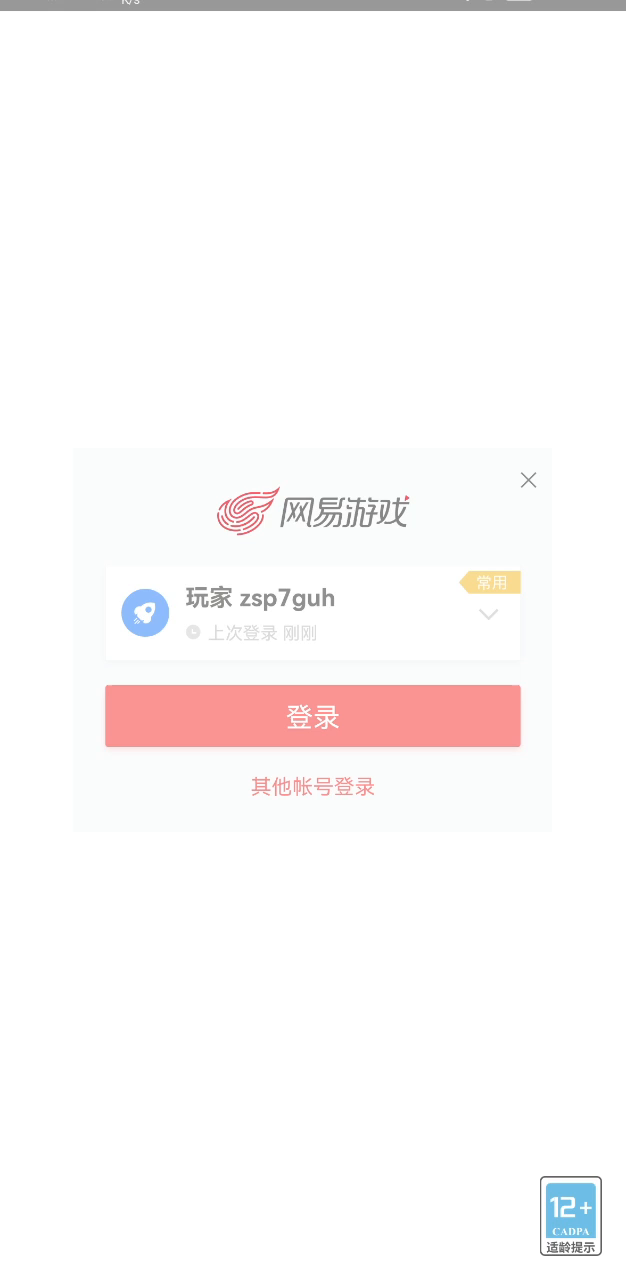Open 其他帐号登录 link

pos(313,787)
